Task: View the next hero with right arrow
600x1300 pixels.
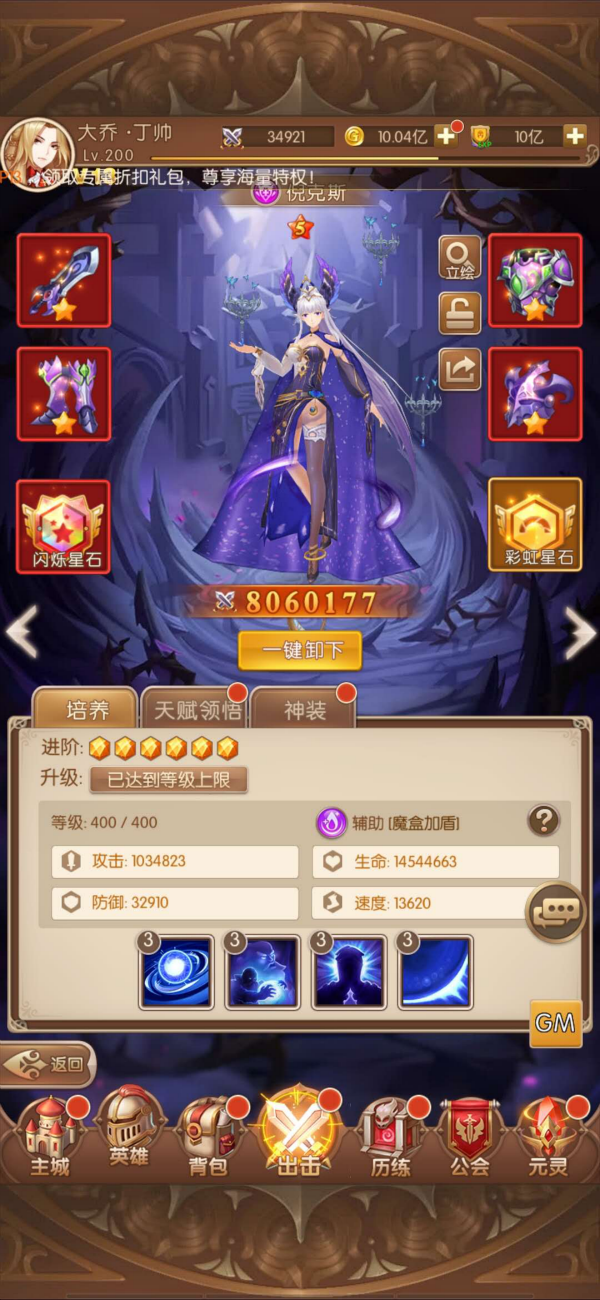Action: pyautogui.click(x=580, y=634)
